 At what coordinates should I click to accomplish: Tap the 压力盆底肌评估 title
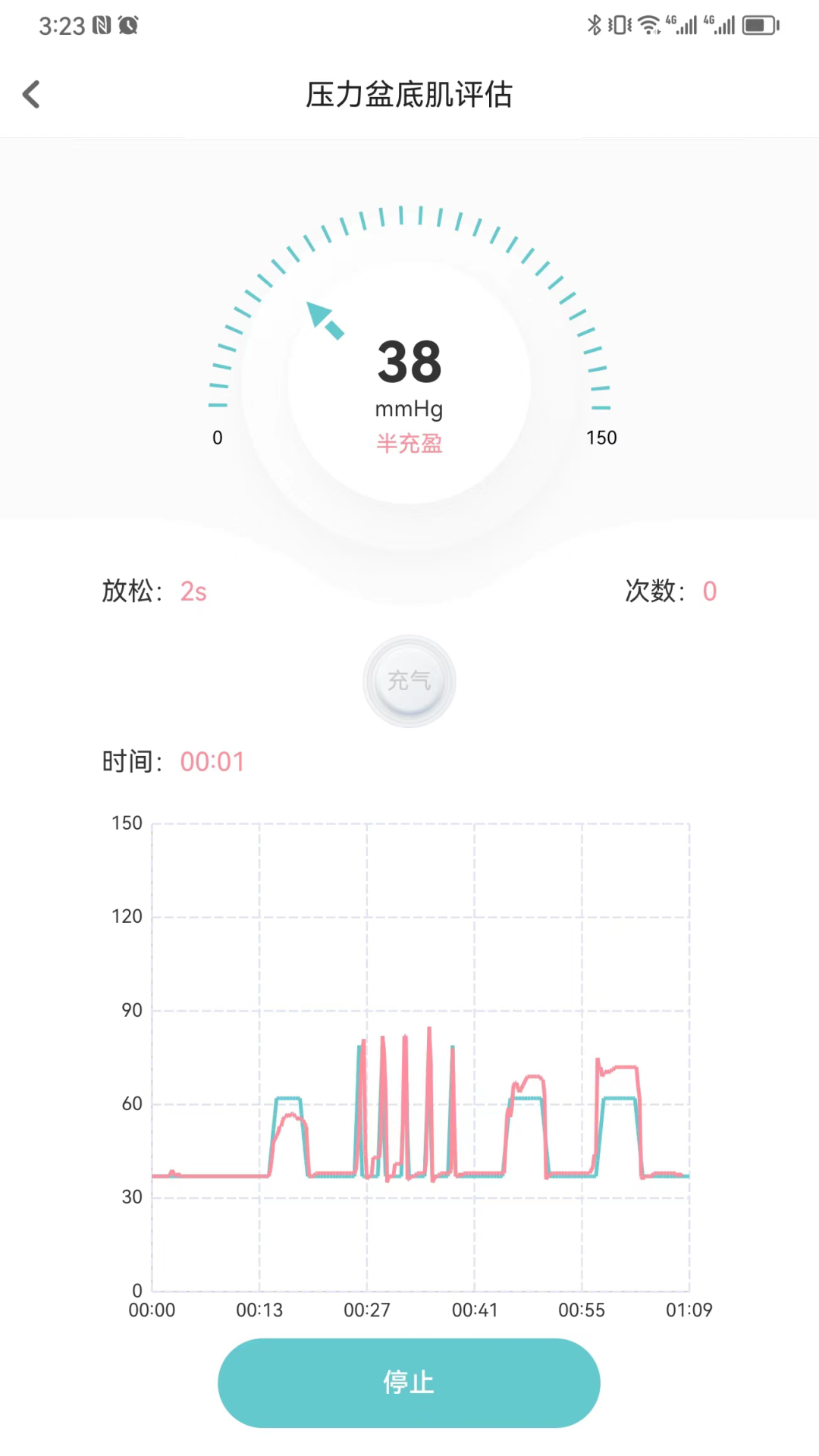click(x=409, y=93)
